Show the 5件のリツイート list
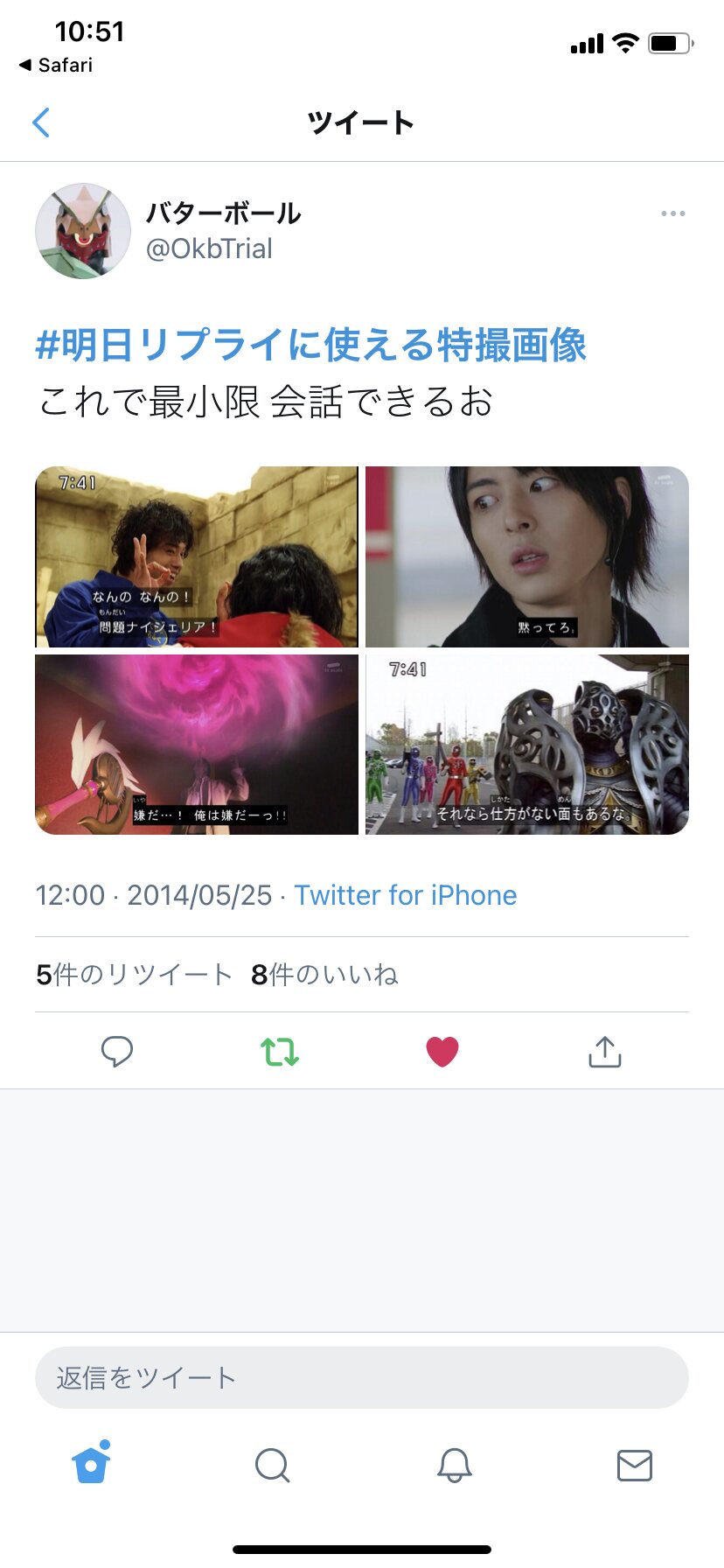 134,974
